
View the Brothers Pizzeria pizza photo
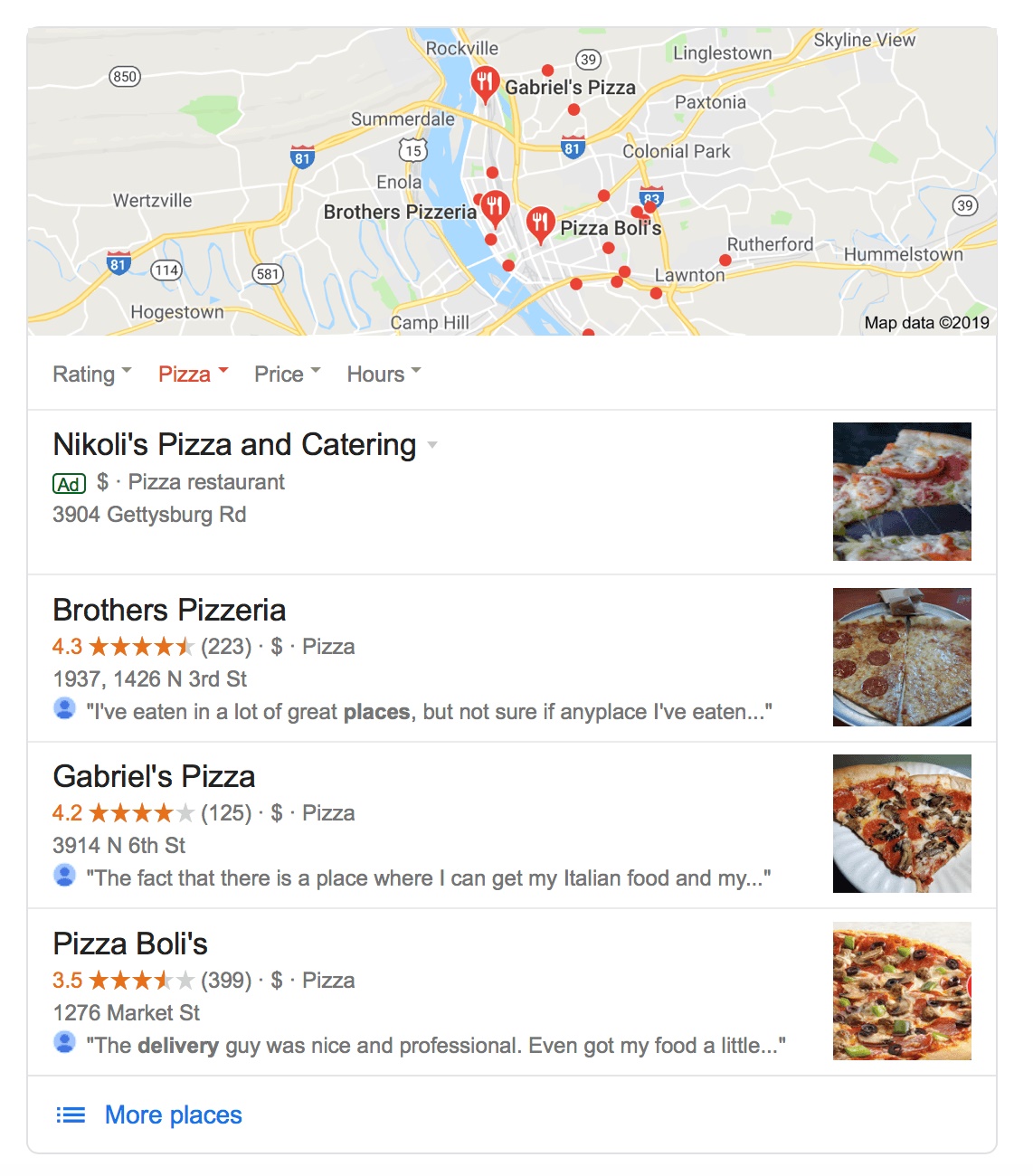click(901, 658)
